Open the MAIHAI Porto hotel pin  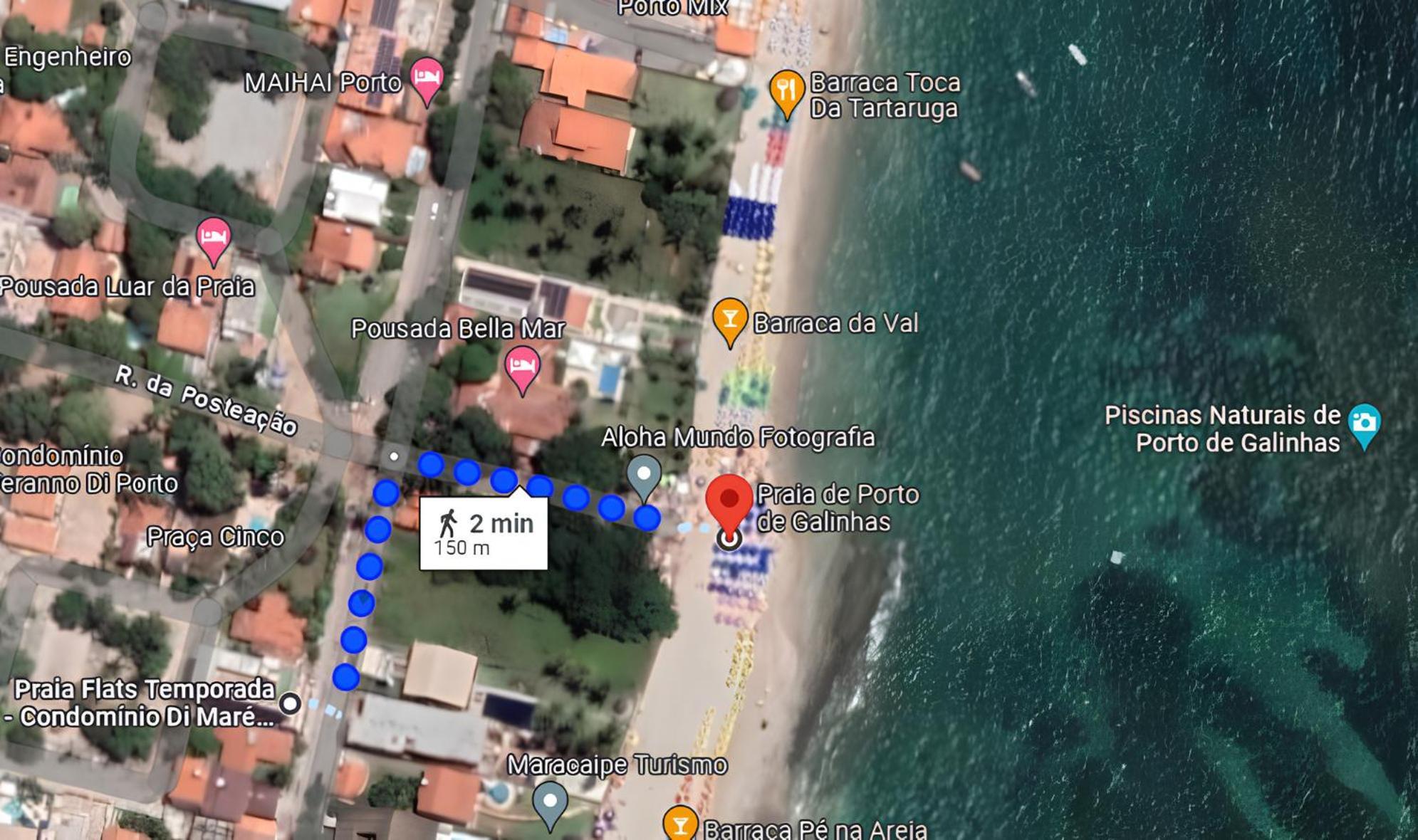pyautogui.click(x=427, y=78)
